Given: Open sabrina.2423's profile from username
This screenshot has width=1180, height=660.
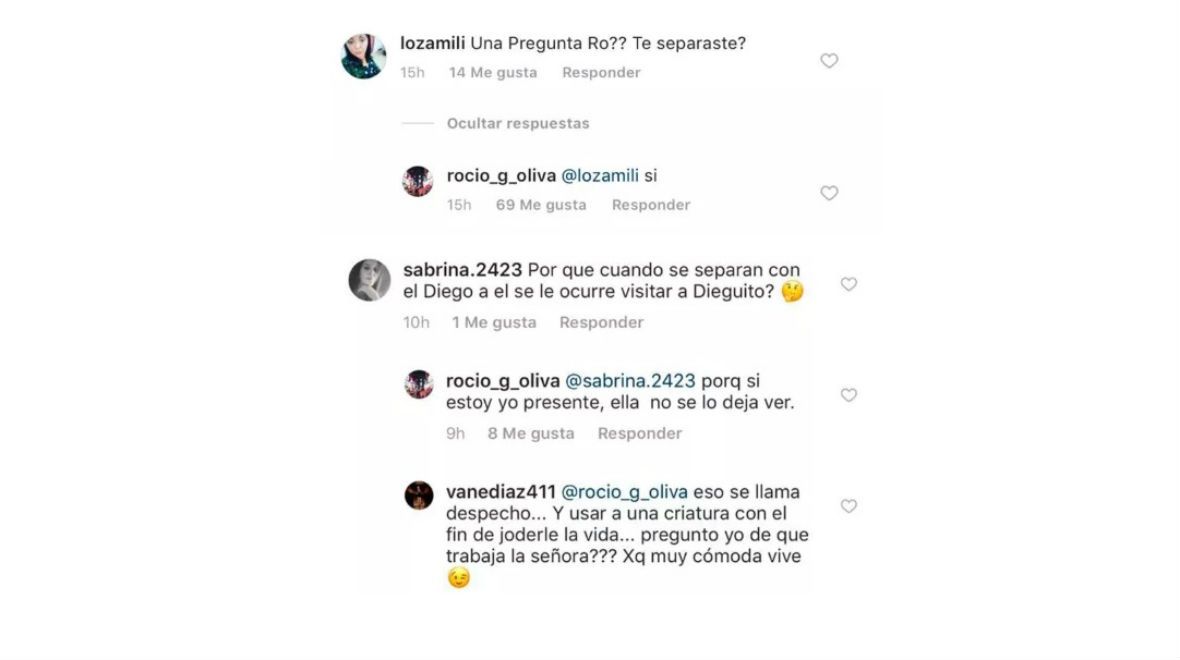Looking at the screenshot, I should click(x=461, y=270).
